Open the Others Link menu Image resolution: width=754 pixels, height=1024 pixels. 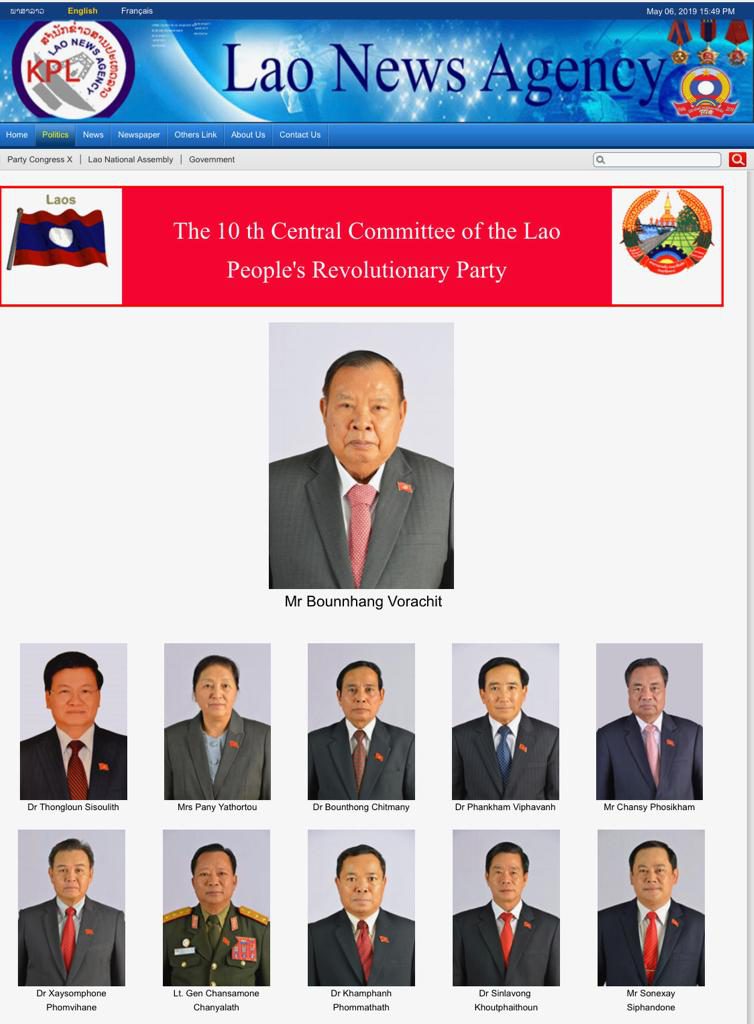pos(195,135)
